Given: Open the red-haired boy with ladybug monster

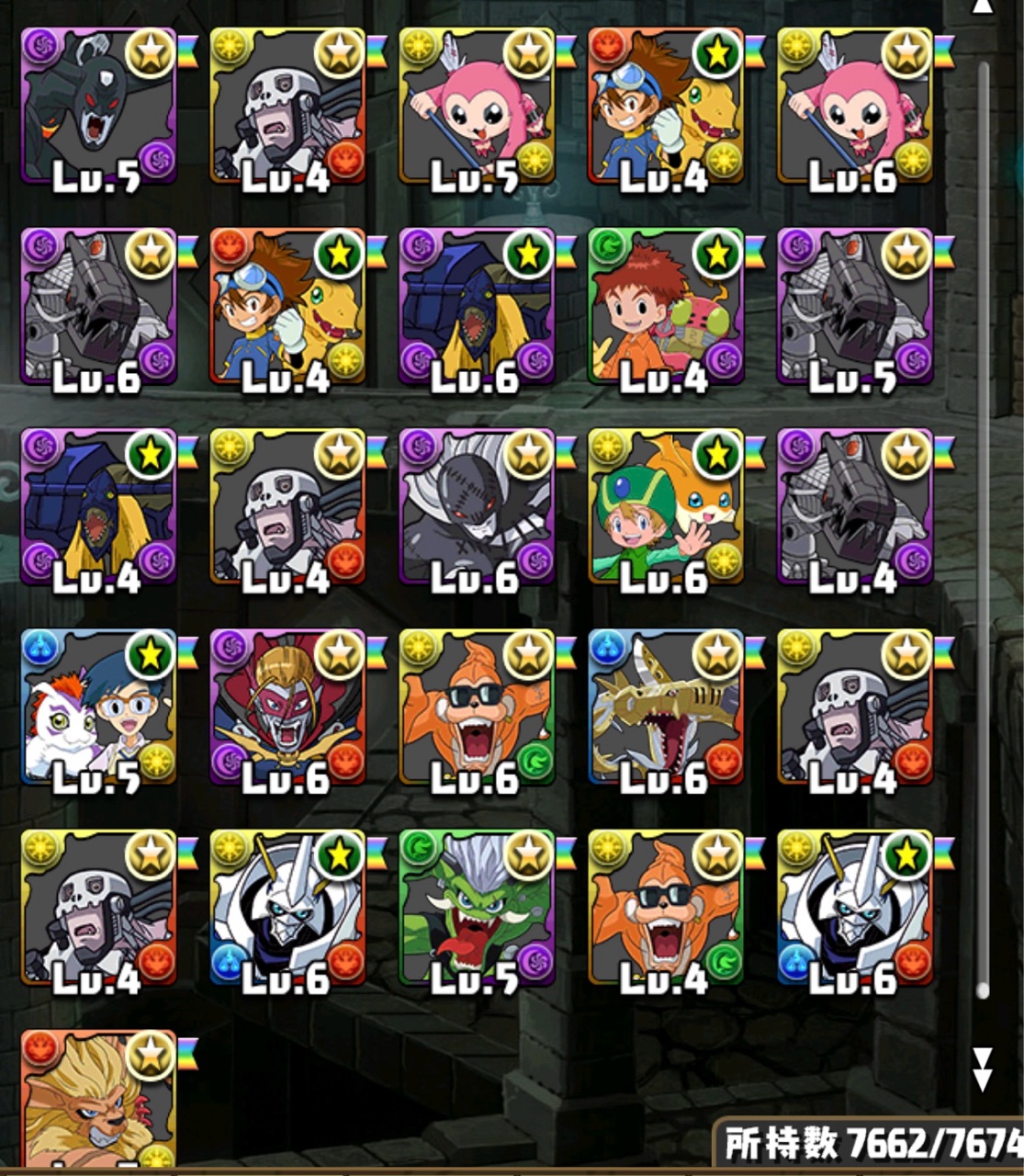Looking at the screenshot, I should click(x=666, y=308).
